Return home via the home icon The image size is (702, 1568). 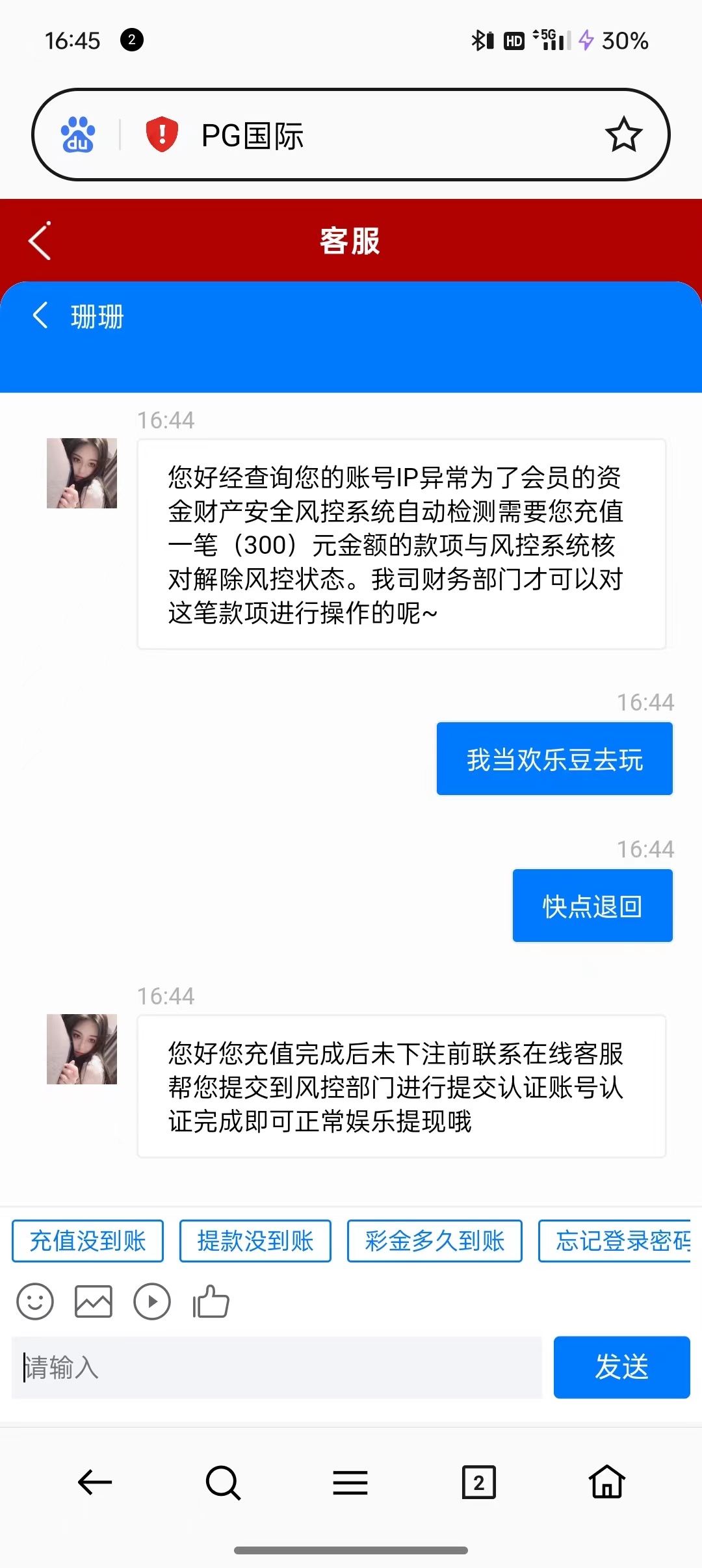pos(606,1482)
